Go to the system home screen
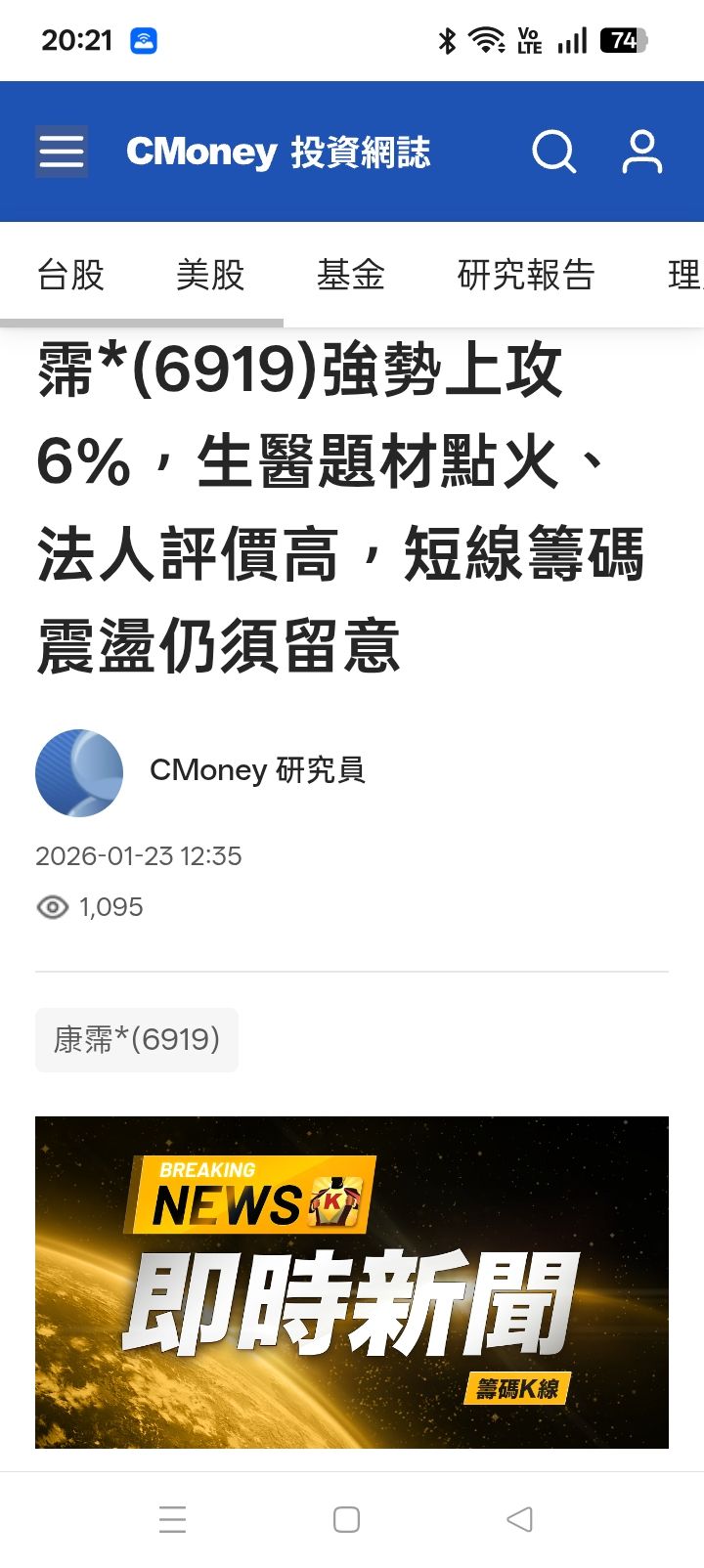The image size is (704, 1568). (x=346, y=1519)
